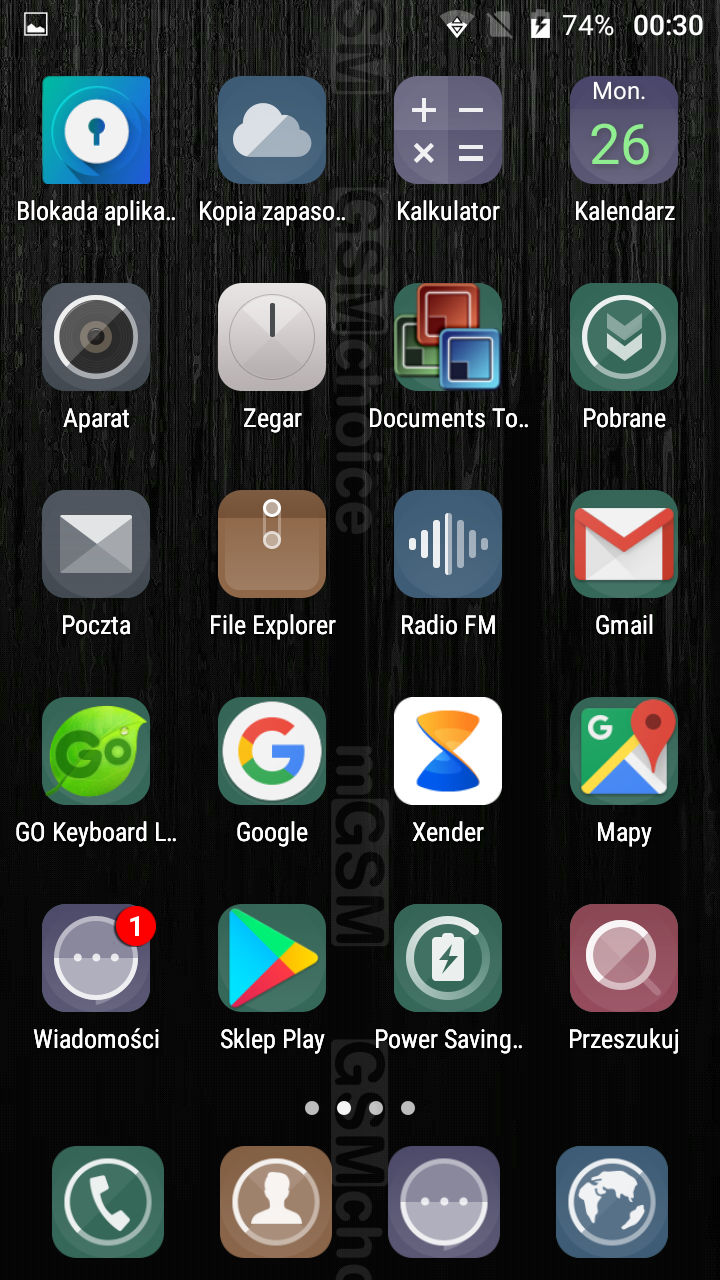Open the phone dialer in the dock

tap(108, 1202)
